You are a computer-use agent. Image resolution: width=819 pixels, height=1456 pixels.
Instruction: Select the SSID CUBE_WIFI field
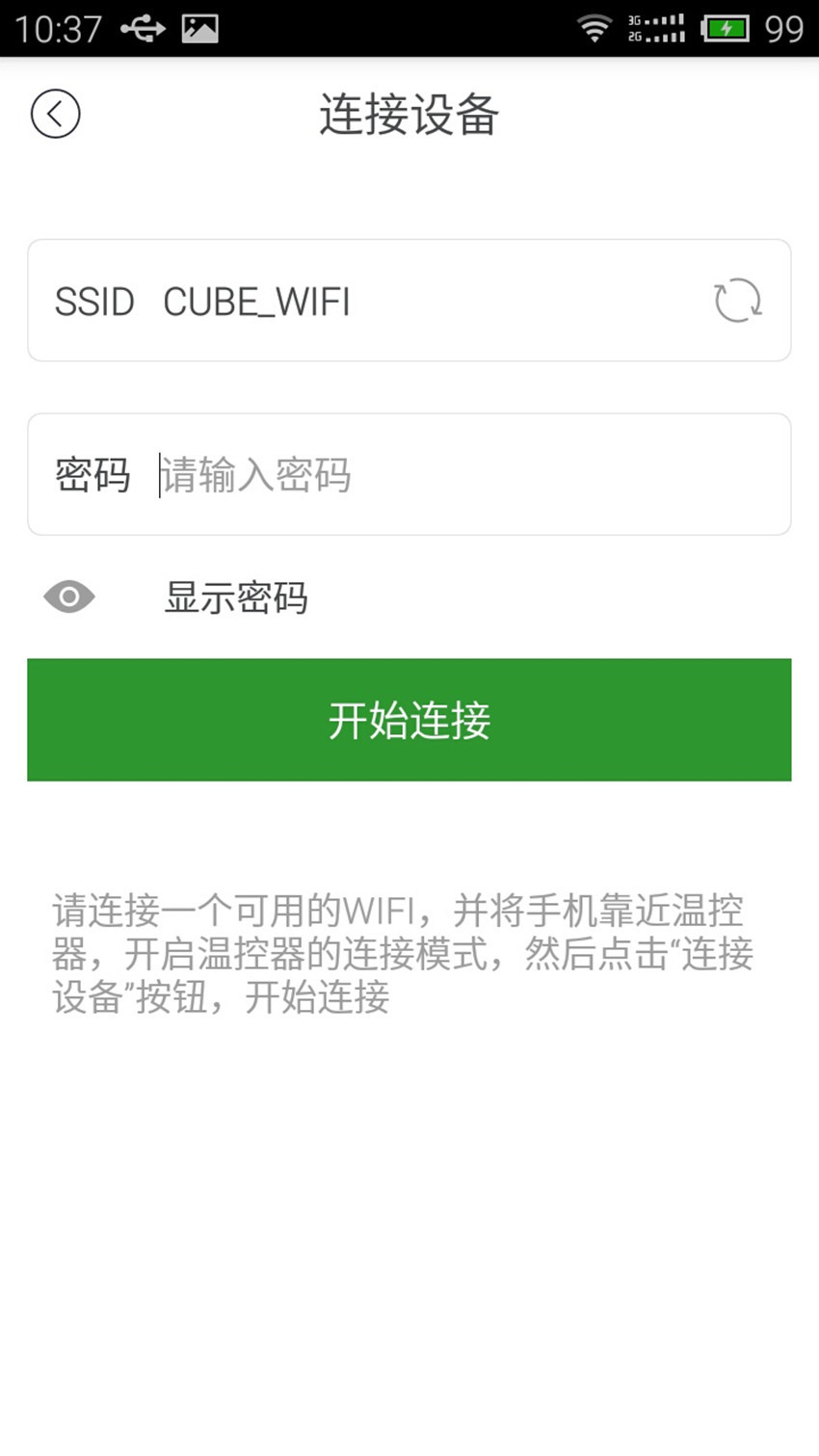pos(409,301)
